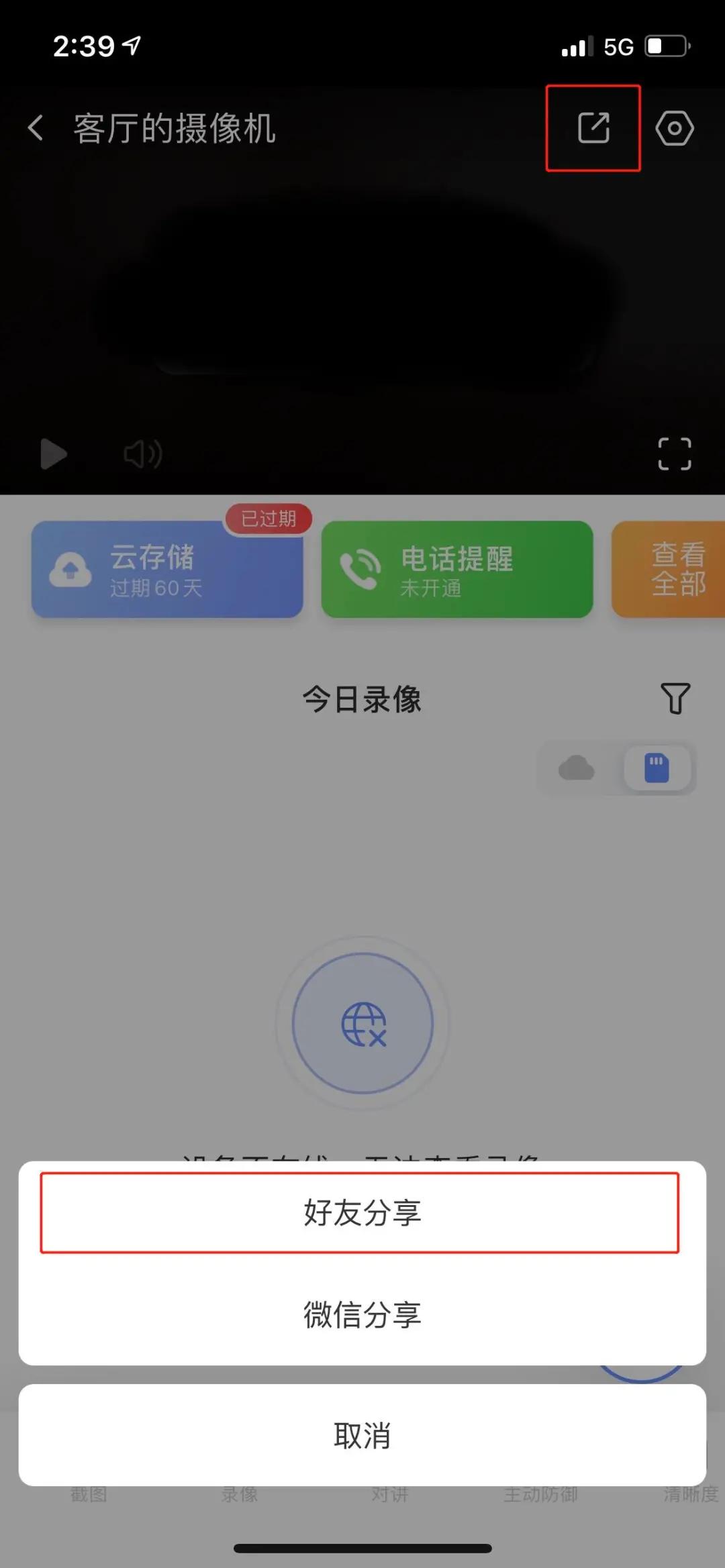Choose 微信分享 to share via WeChat
The image size is (725, 1568).
point(362,1314)
